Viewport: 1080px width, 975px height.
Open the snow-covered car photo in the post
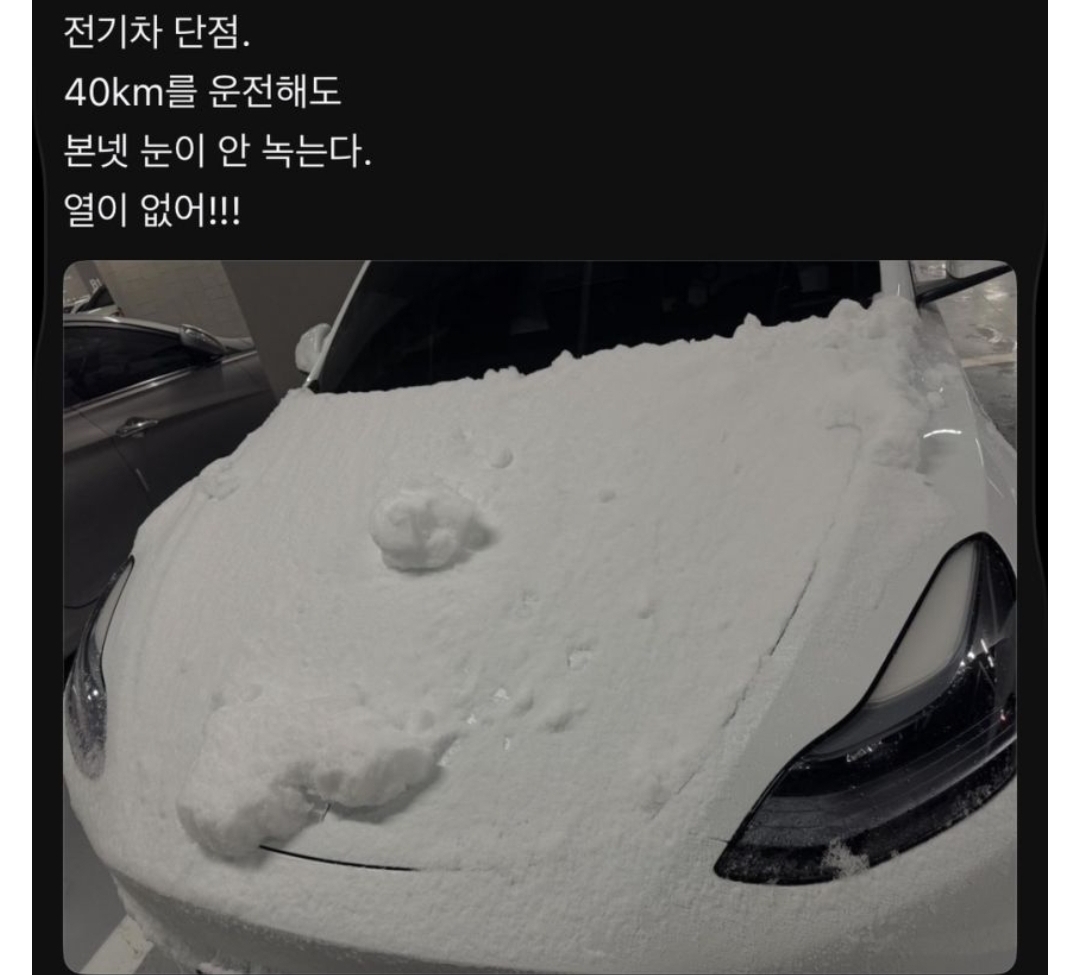(540, 615)
